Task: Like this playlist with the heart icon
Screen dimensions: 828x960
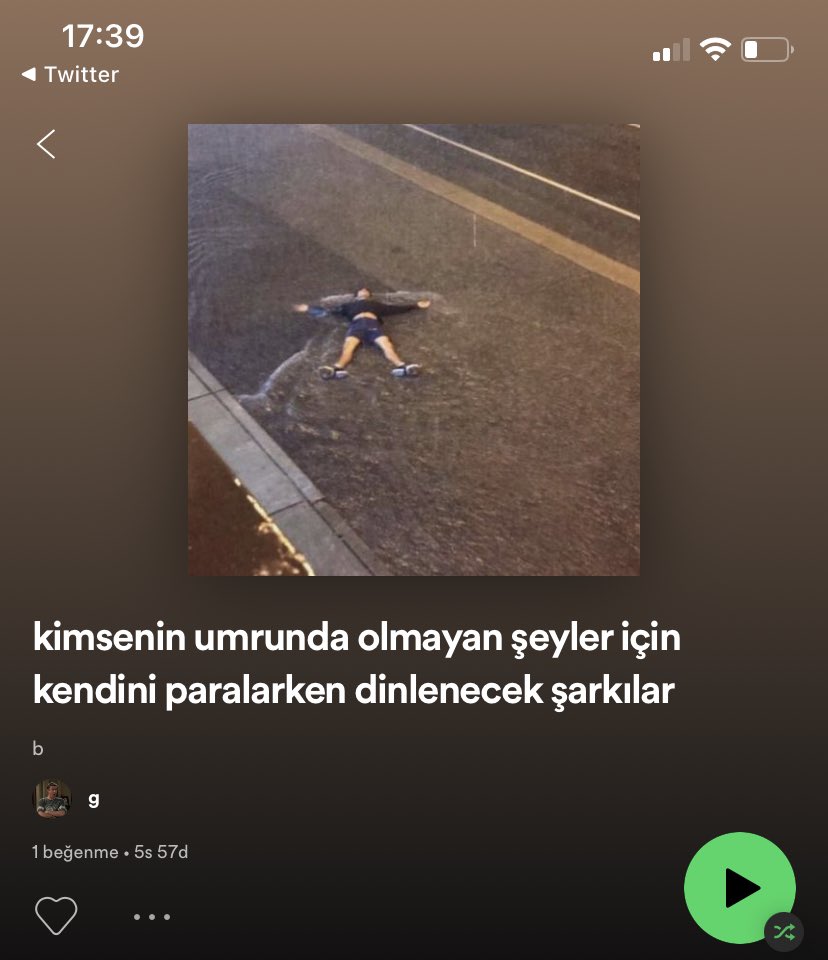Action: [x=56, y=915]
